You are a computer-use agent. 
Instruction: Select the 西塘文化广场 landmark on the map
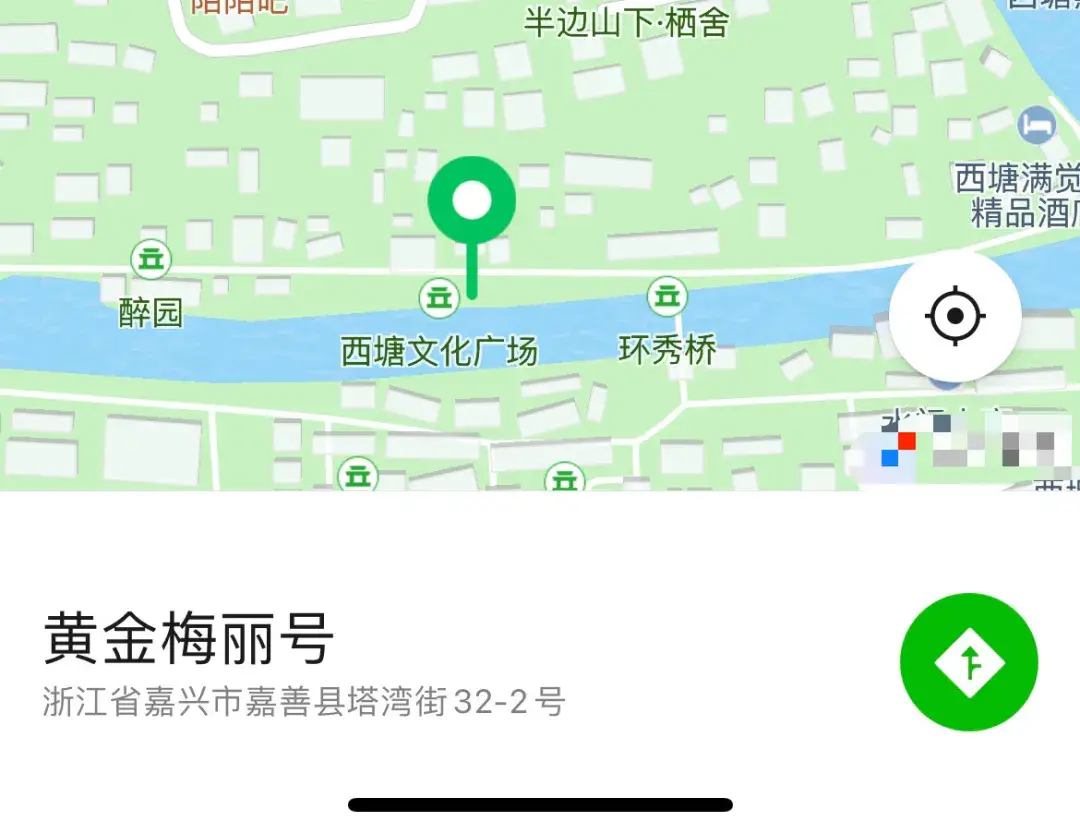(x=438, y=297)
